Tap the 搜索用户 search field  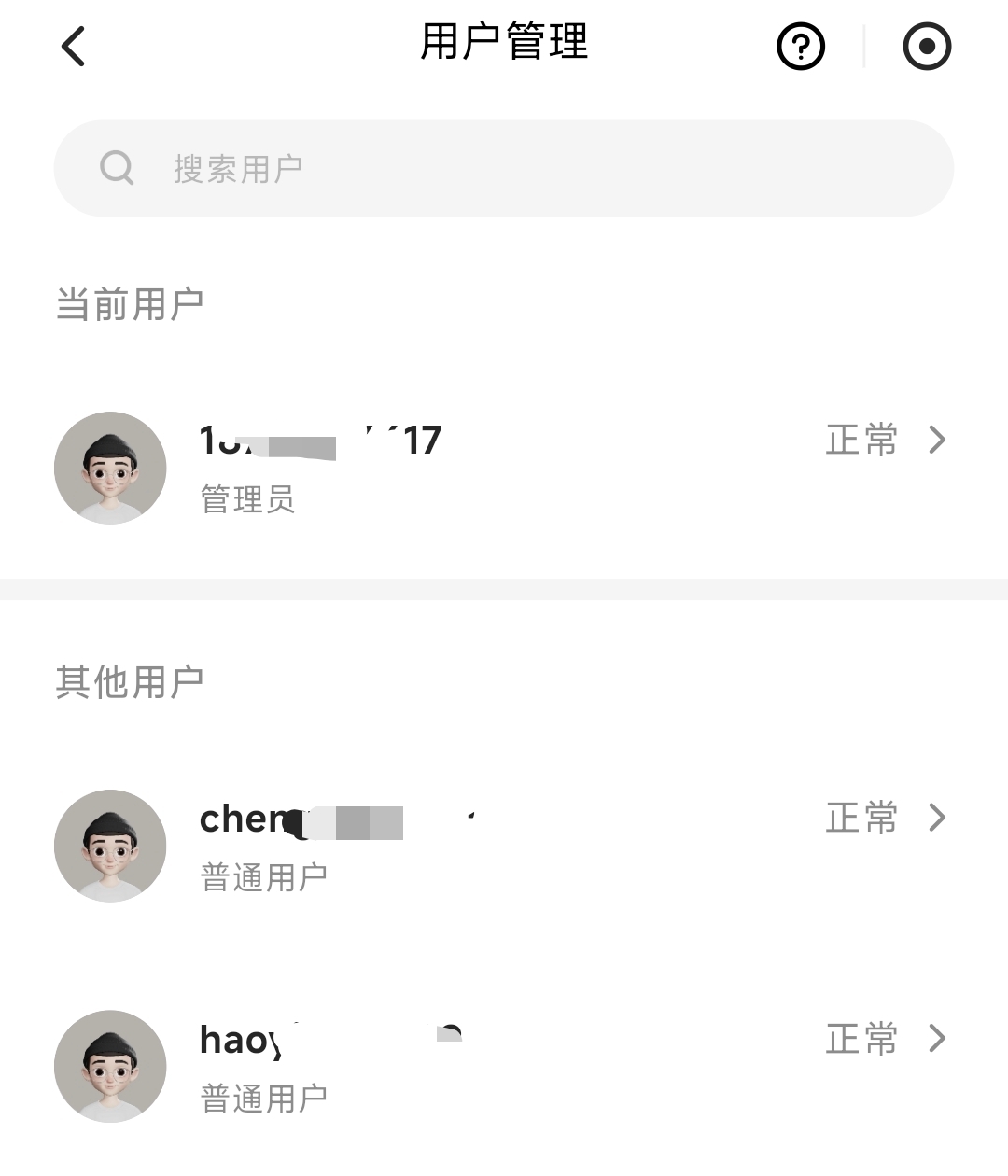point(504,168)
